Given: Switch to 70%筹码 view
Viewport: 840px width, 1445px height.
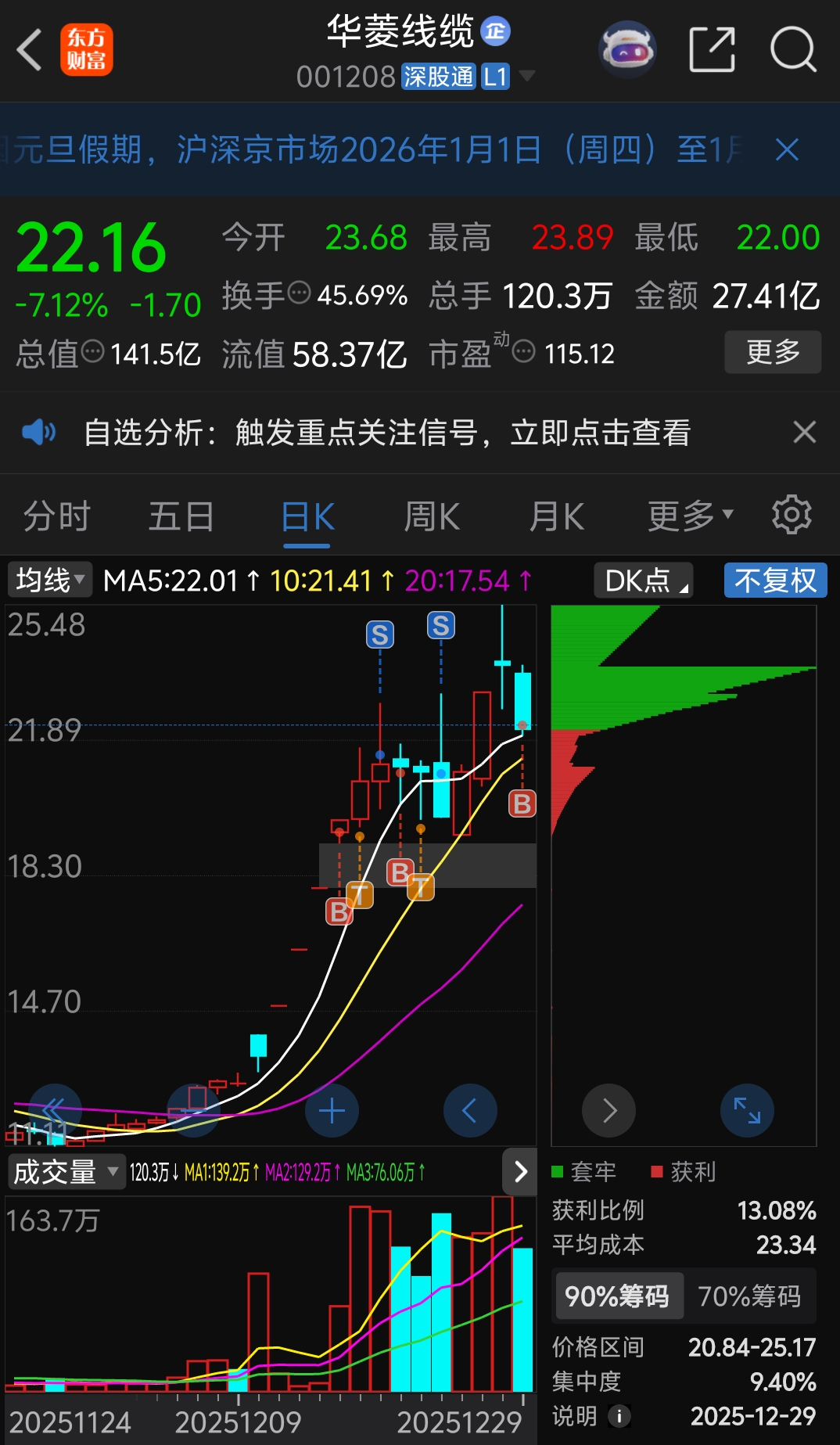Looking at the screenshot, I should point(748,1296).
